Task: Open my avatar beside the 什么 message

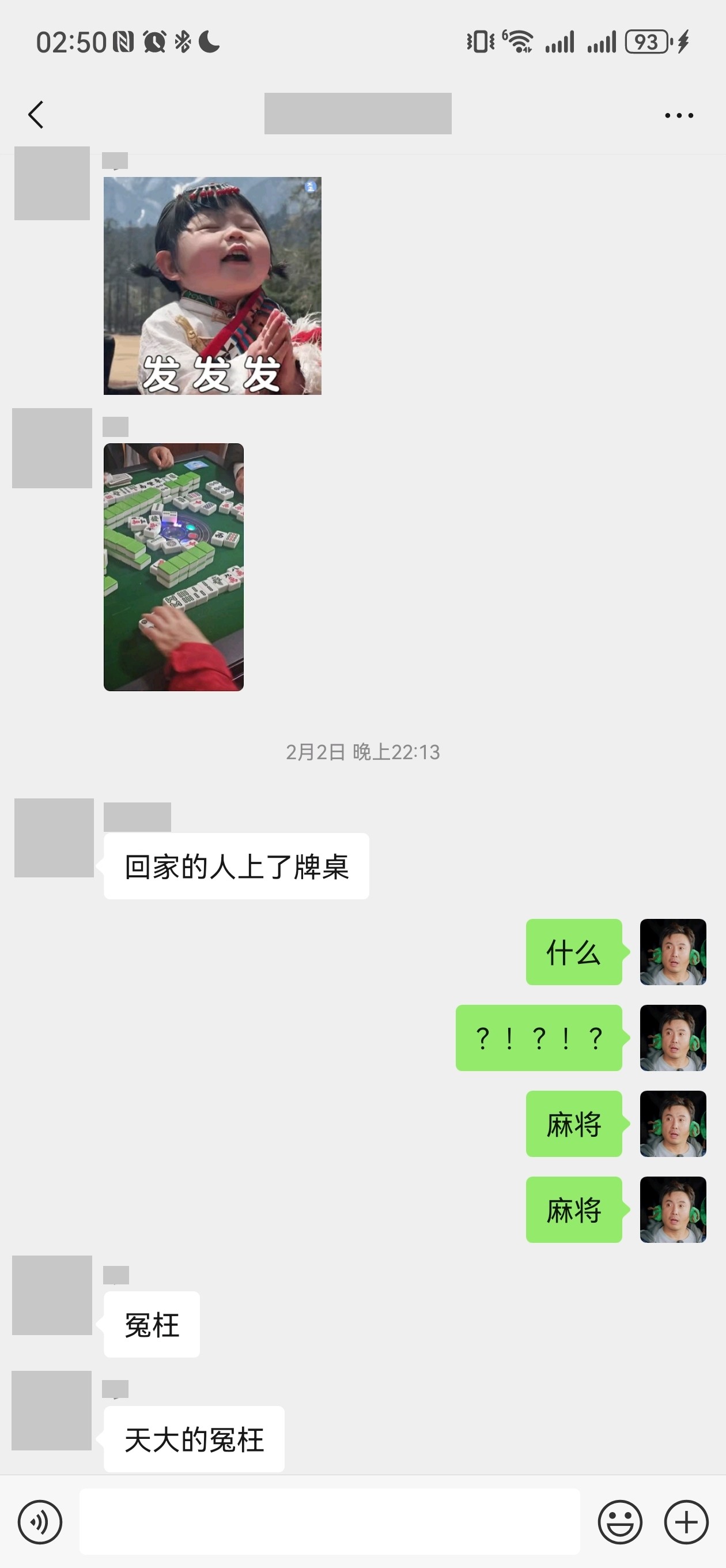Action: click(x=673, y=952)
